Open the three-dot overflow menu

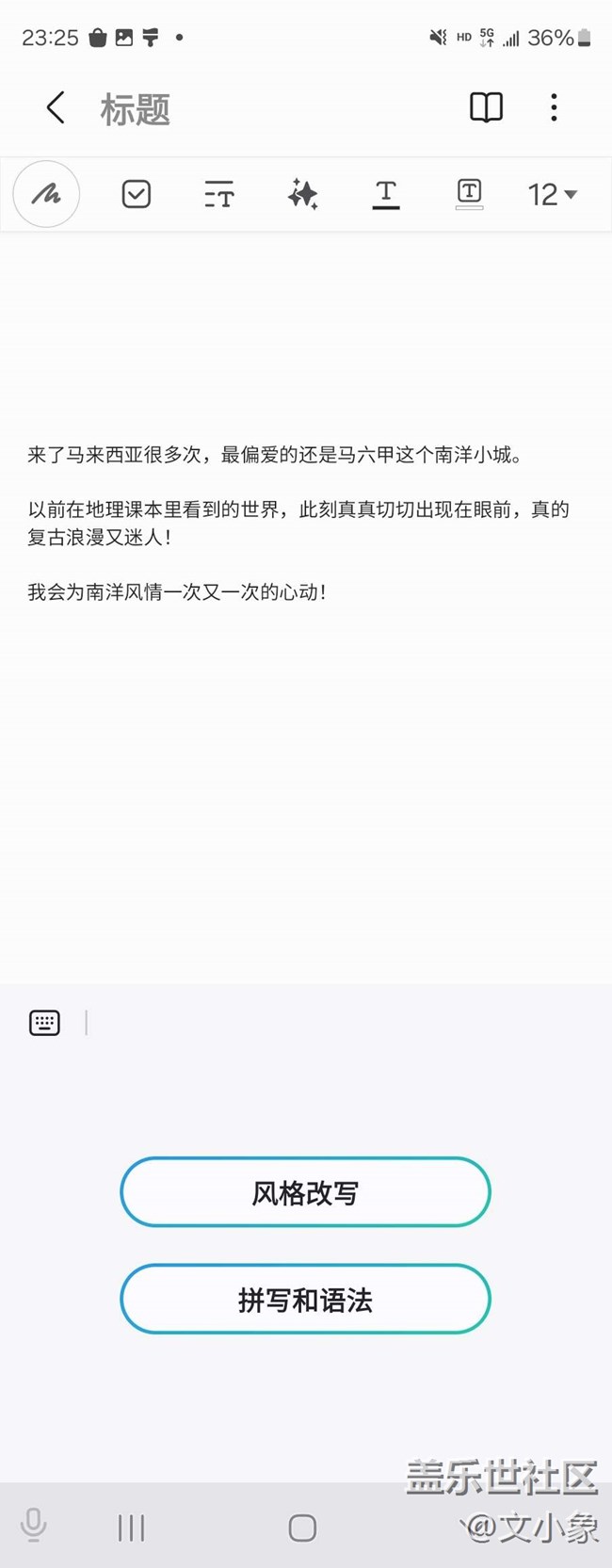[554, 108]
